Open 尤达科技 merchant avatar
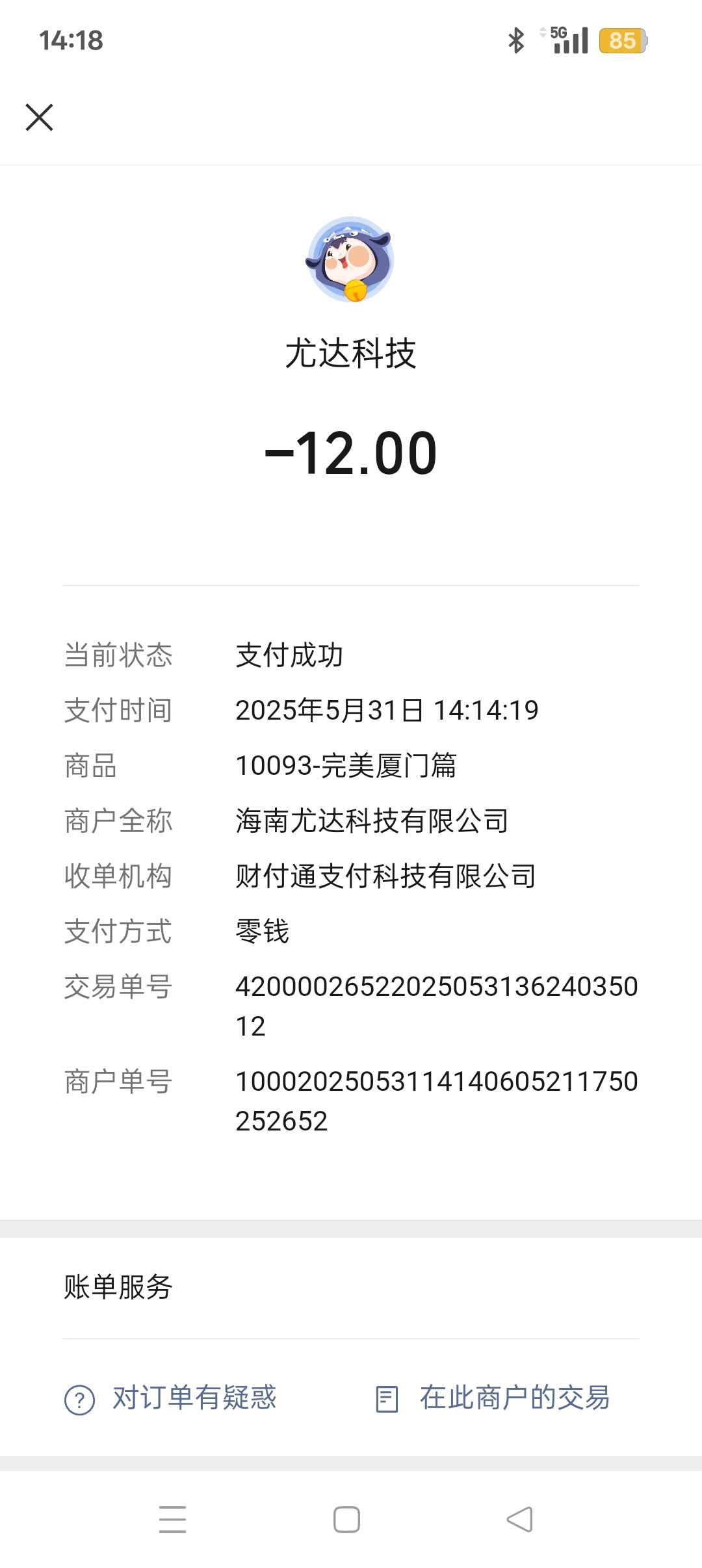702x1568 pixels. coord(350,259)
